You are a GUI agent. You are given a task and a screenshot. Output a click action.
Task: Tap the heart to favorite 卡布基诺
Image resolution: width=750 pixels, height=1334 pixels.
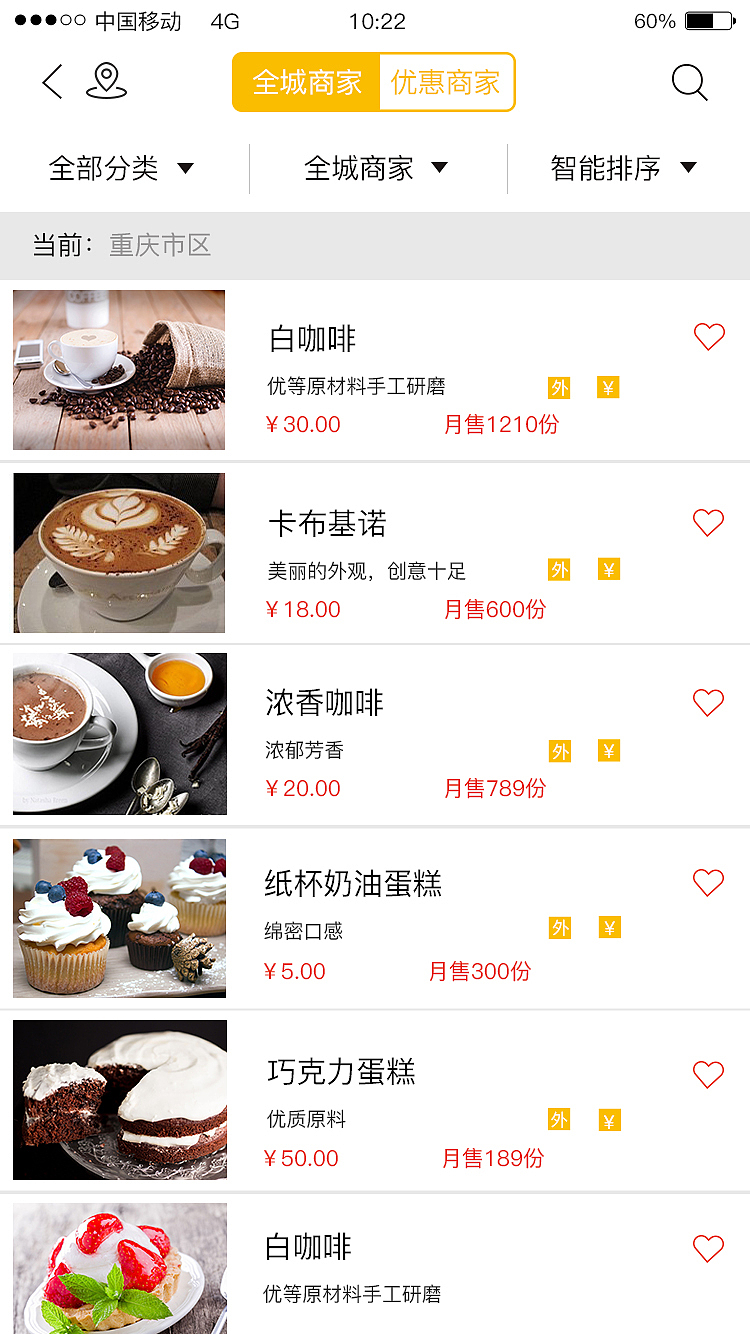(708, 522)
